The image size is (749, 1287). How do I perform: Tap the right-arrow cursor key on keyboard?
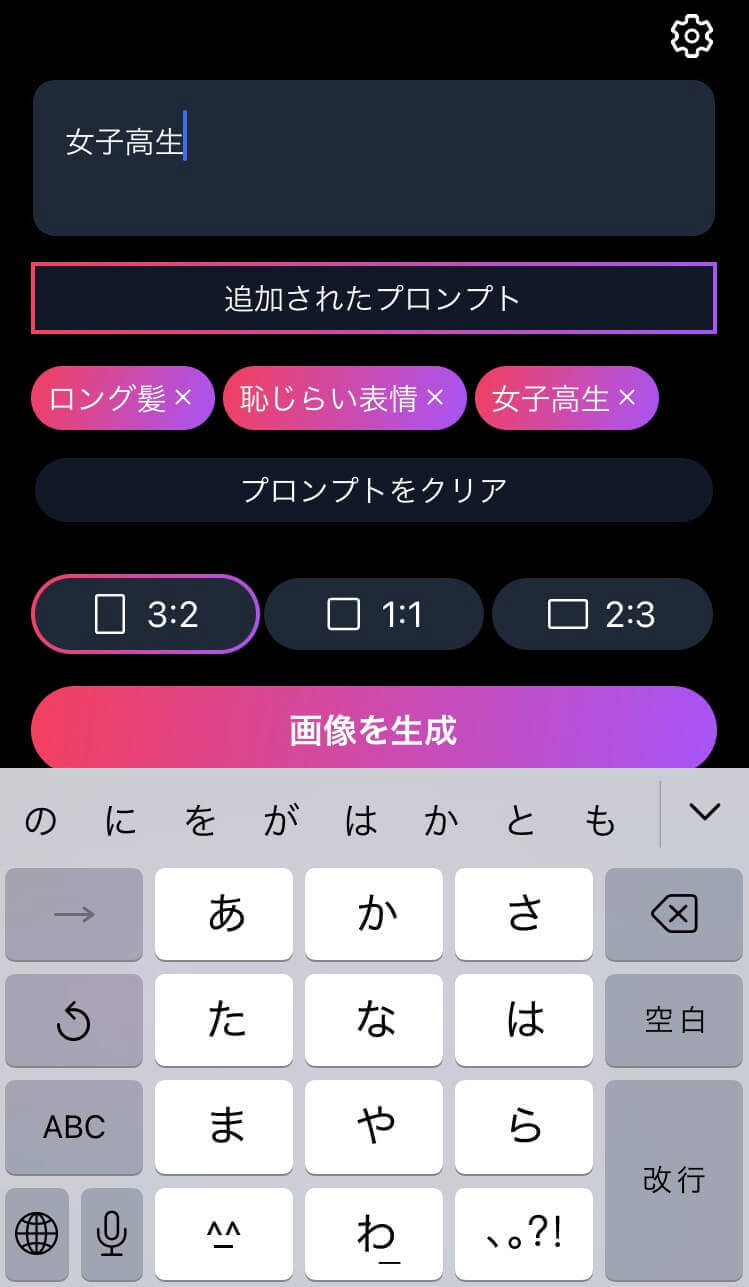(73, 913)
